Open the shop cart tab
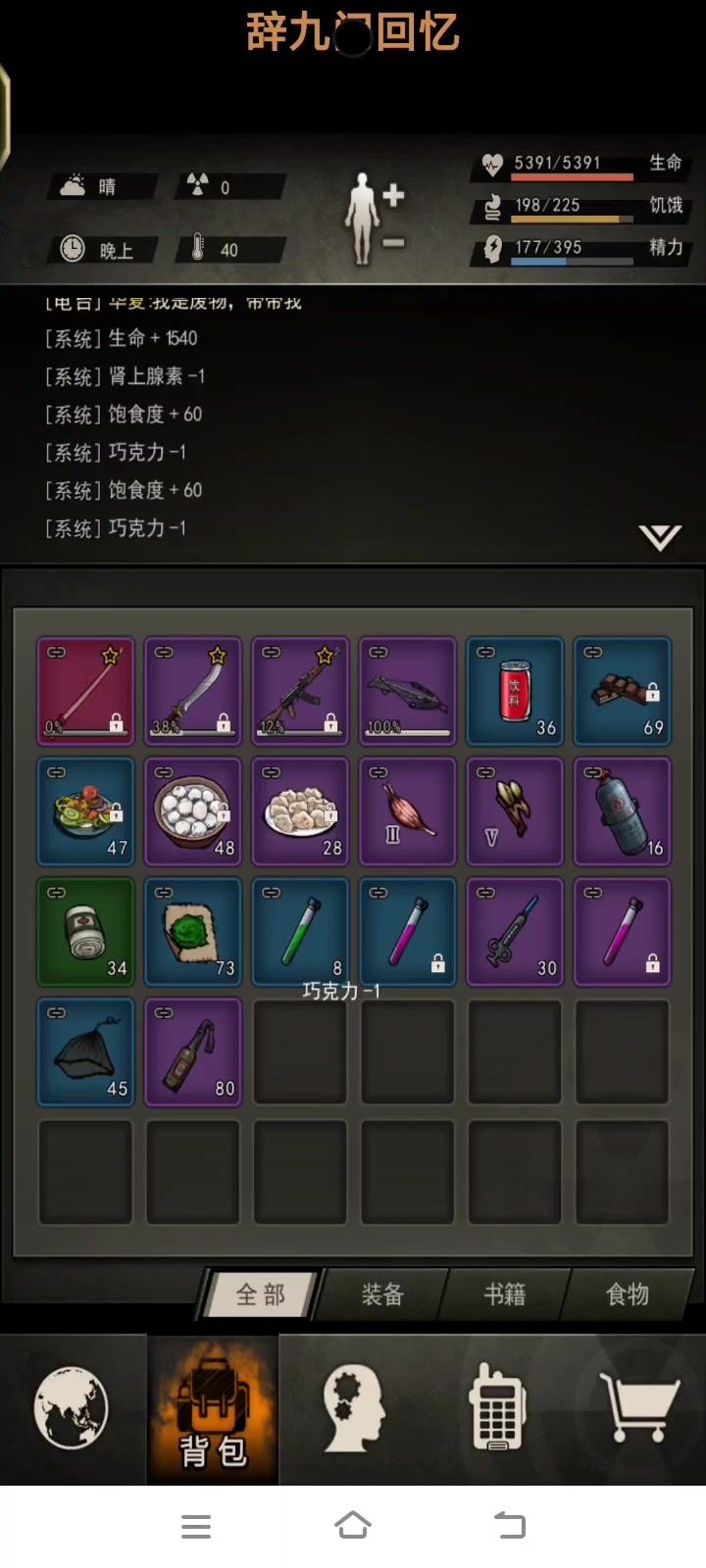706x1568 pixels. tap(639, 1408)
